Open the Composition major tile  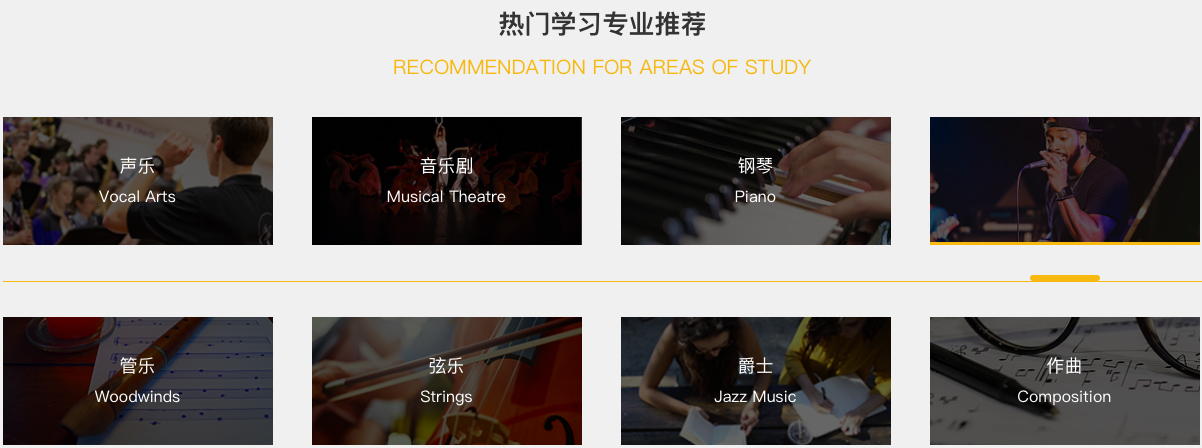(1064, 381)
